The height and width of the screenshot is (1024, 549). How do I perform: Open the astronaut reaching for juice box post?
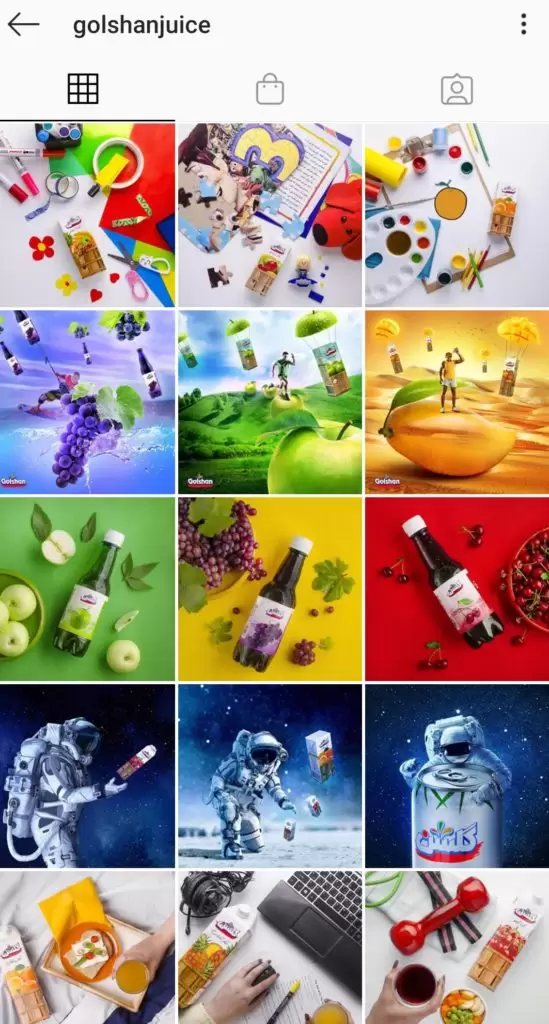87,776
